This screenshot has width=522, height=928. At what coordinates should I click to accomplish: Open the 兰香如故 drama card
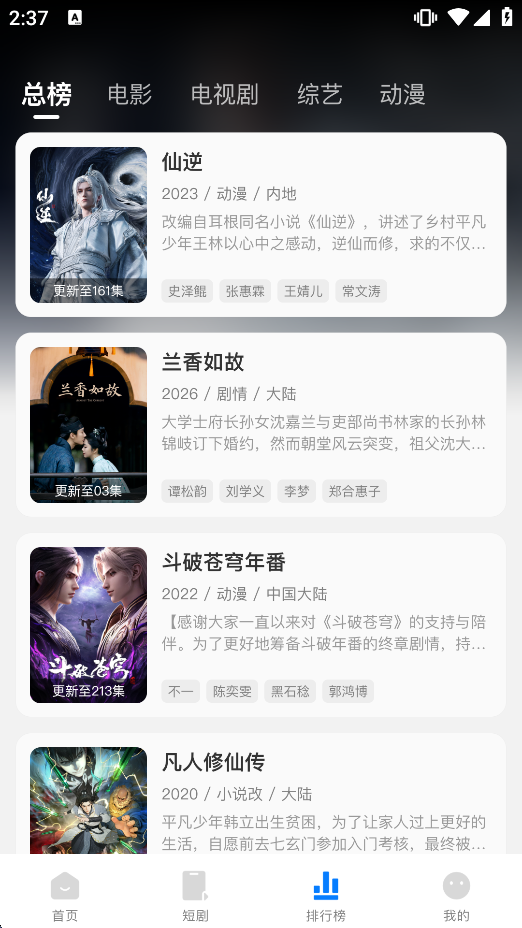[x=261, y=424]
